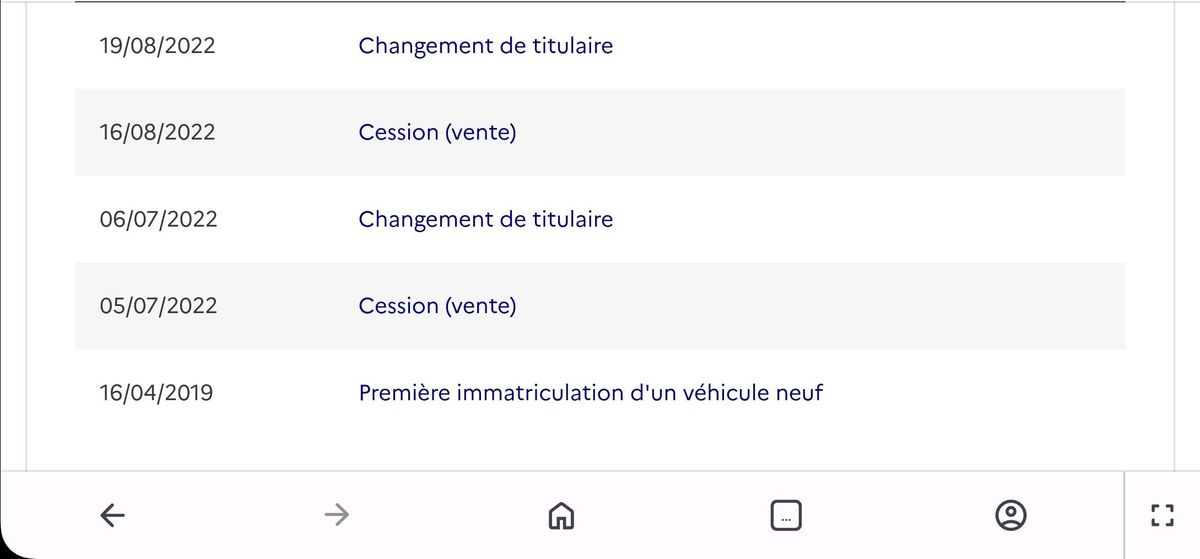Toggle the fullscreen view icon
Image resolution: width=1200 pixels, height=559 pixels.
[x=1161, y=515]
